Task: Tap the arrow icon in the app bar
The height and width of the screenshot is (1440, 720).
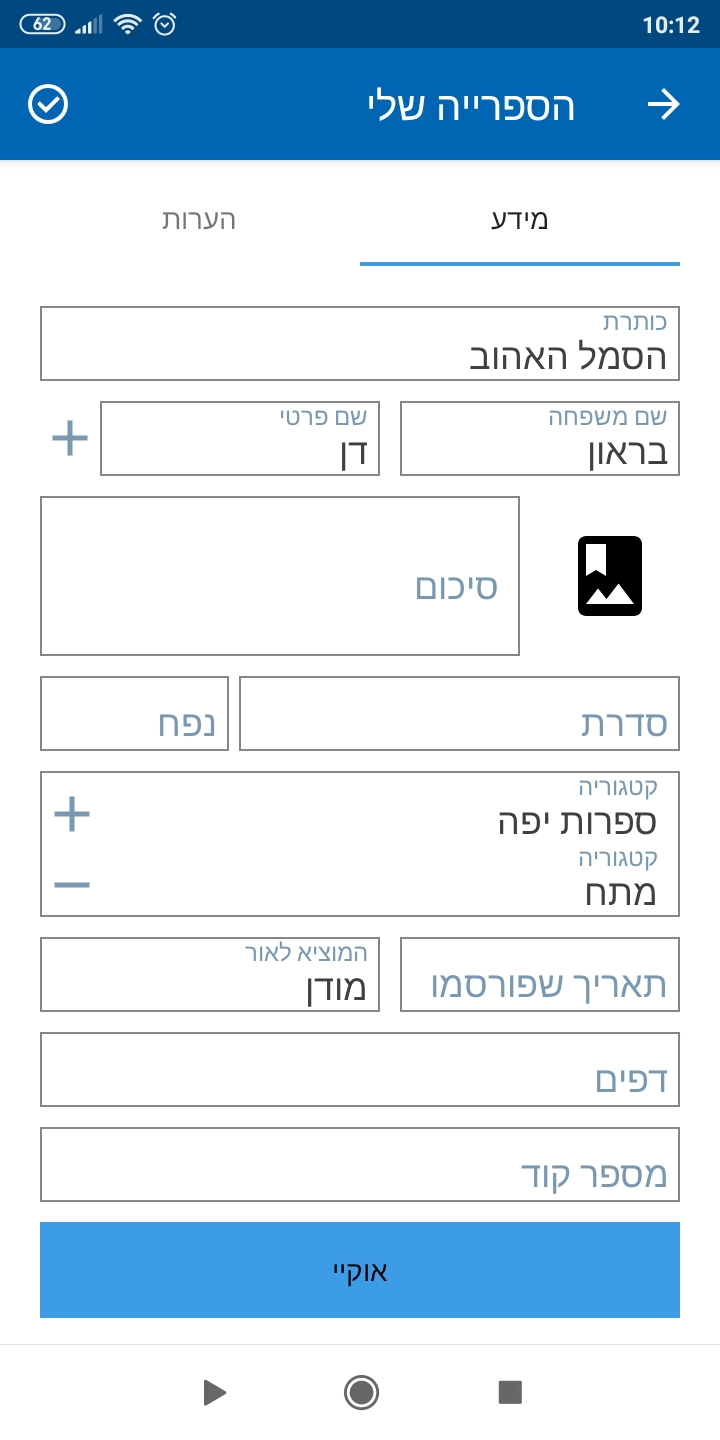Action: tap(664, 105)
